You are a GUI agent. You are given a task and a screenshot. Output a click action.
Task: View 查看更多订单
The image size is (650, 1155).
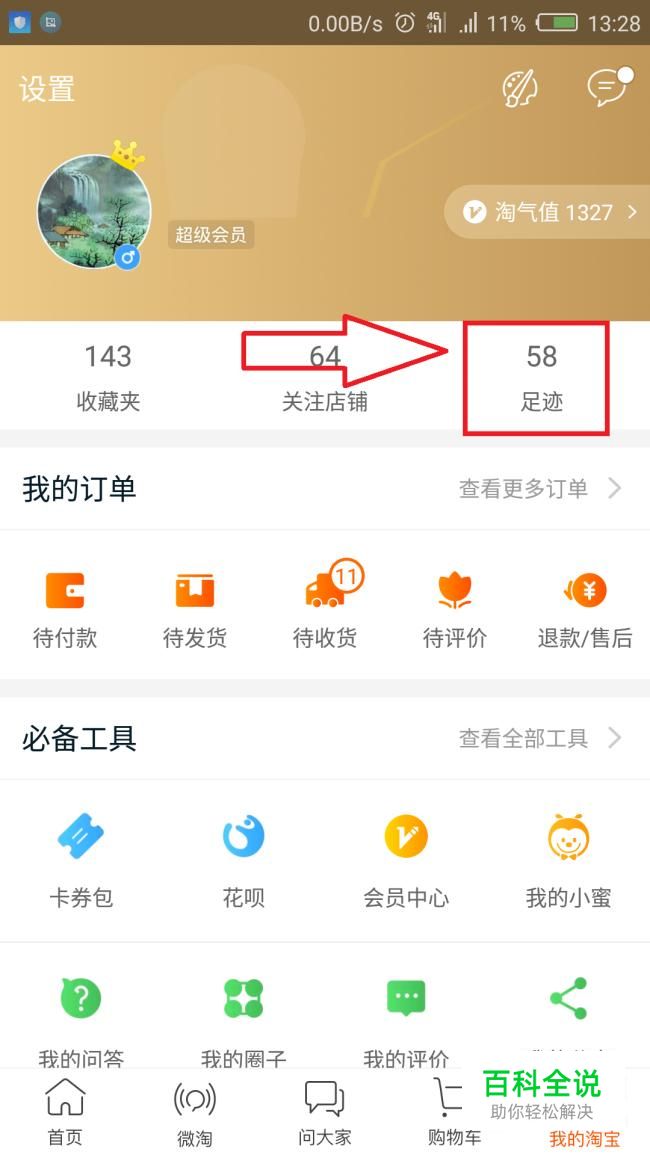[x=540, y=488]
